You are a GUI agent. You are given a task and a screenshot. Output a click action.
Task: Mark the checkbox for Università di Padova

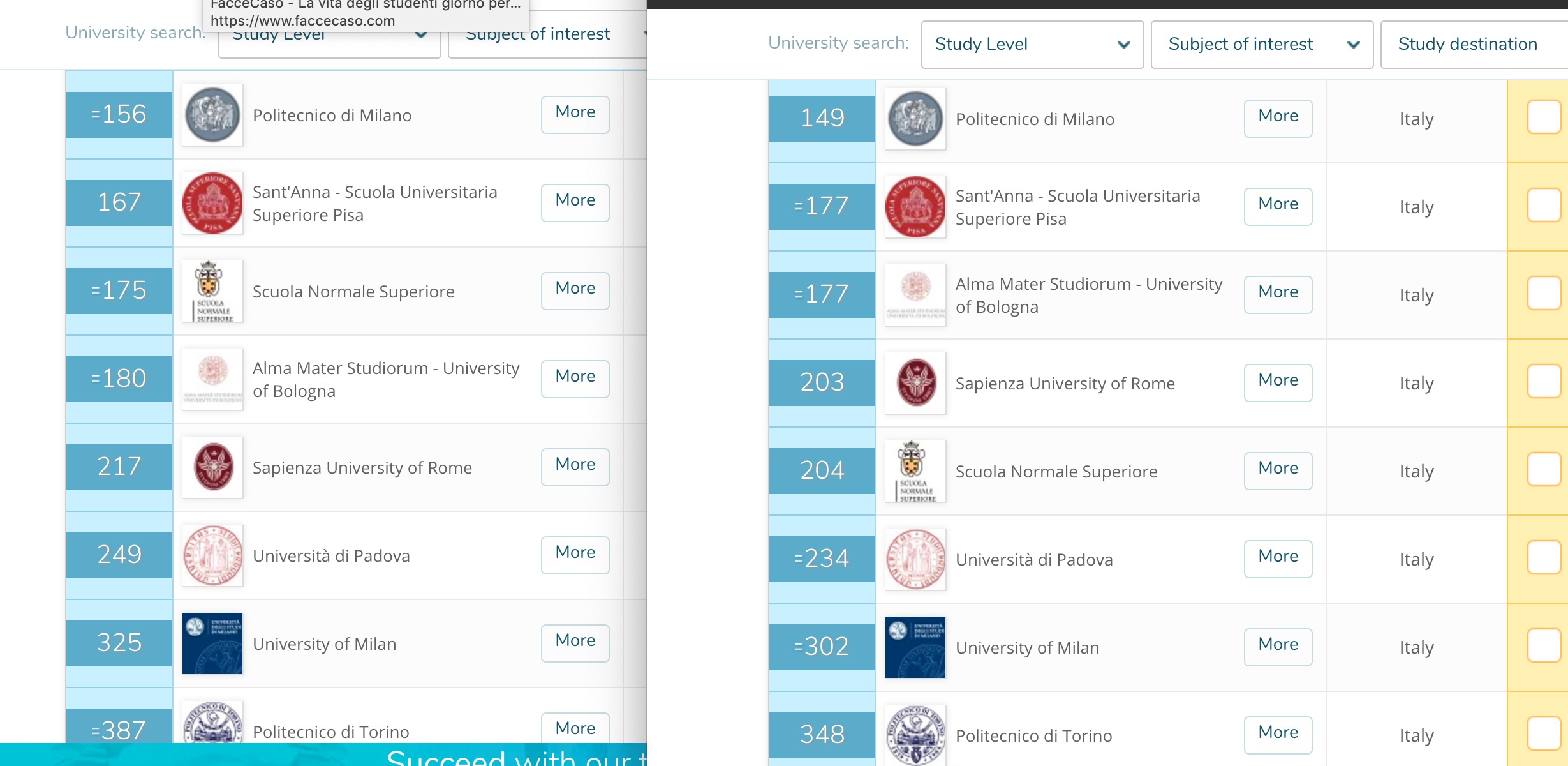pyautogui.click(x=1544, y=557)
